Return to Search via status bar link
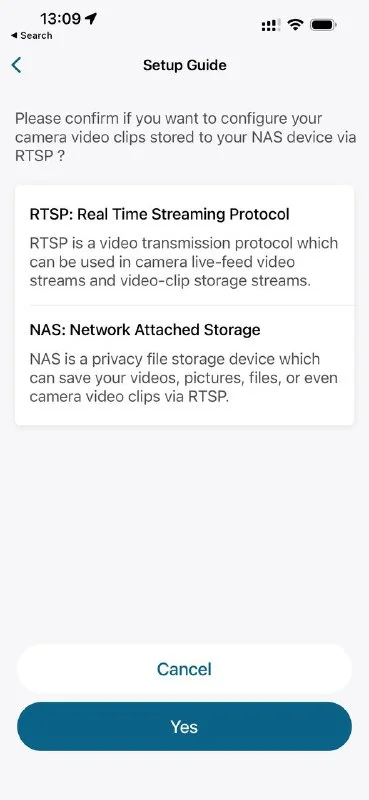This screenshot has height=800, width=369. (x=32, y=36)
